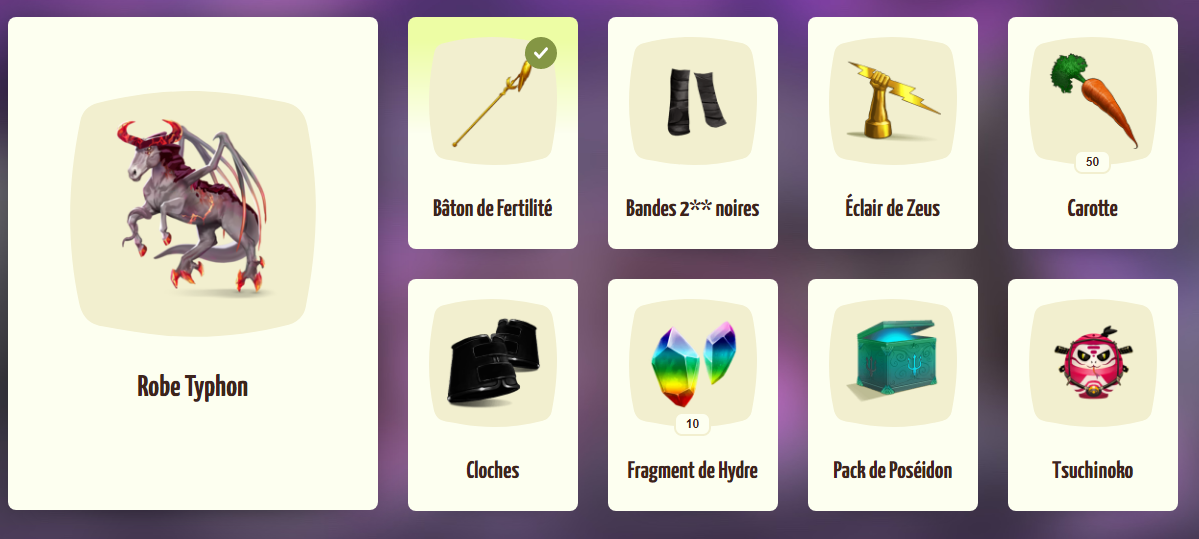This screenshot has height=539, width=1199.
Task: Open the Robe Typhon card
Action: coord(192,263)
